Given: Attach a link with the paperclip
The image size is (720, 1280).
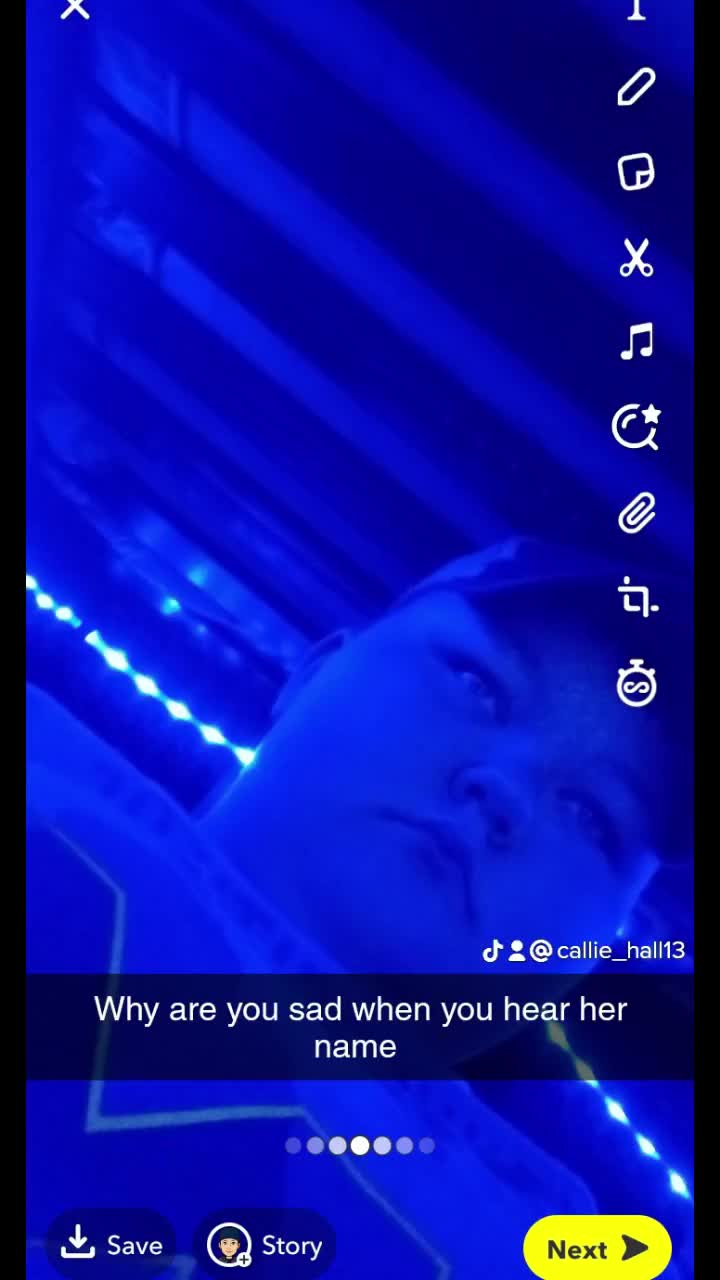Looking at the screenshot, I should 636,514.
